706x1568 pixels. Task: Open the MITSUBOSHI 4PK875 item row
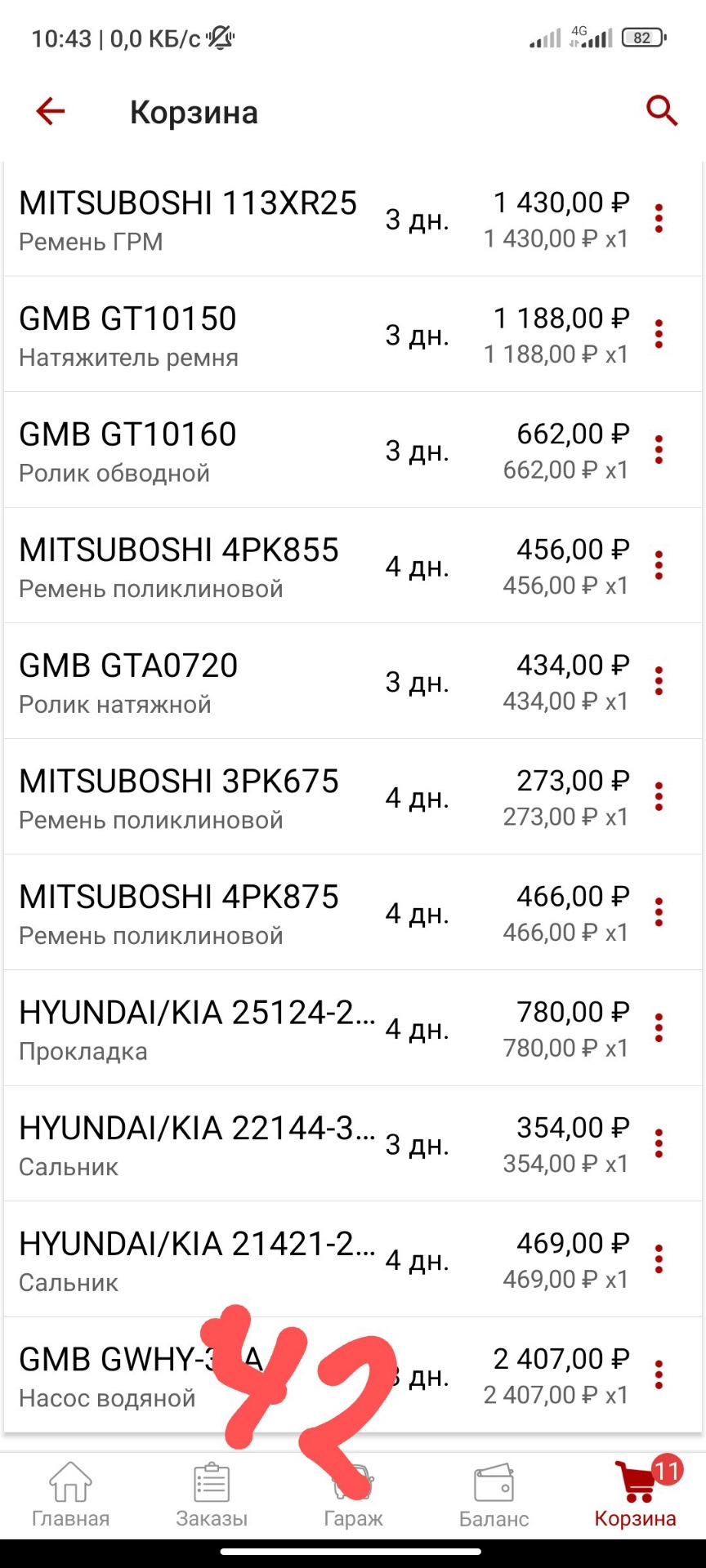click(353, 912)
